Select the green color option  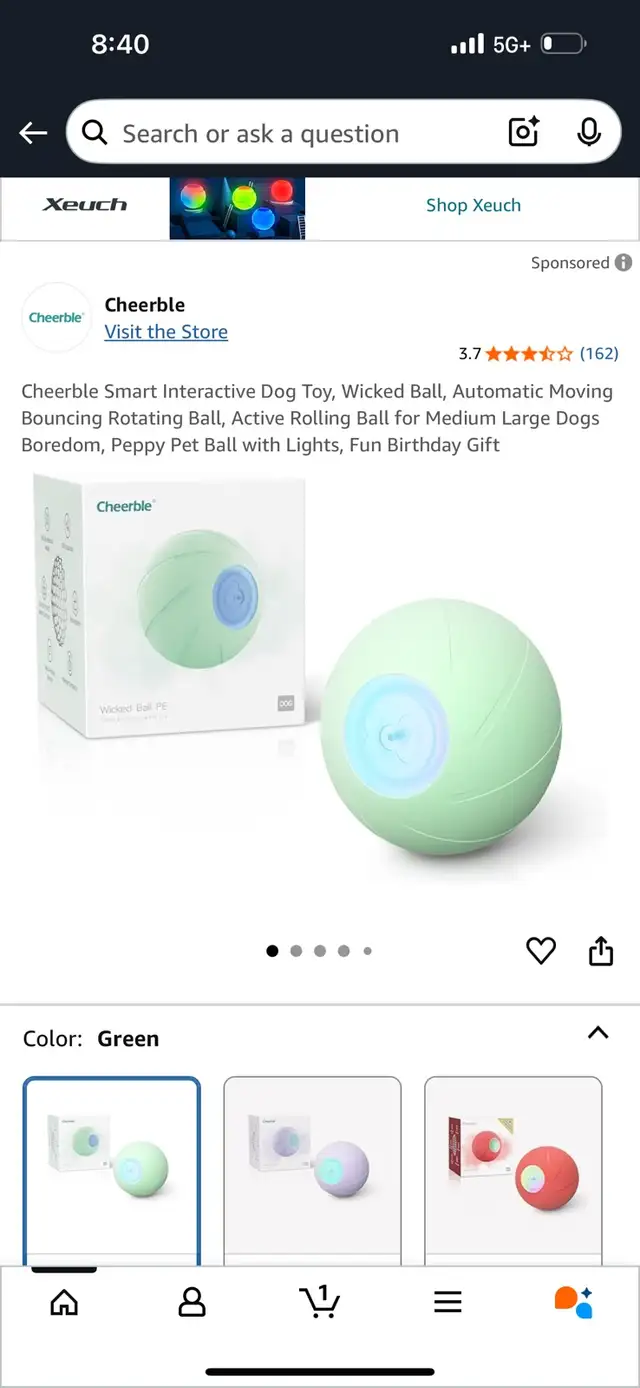coord(112,1170)
